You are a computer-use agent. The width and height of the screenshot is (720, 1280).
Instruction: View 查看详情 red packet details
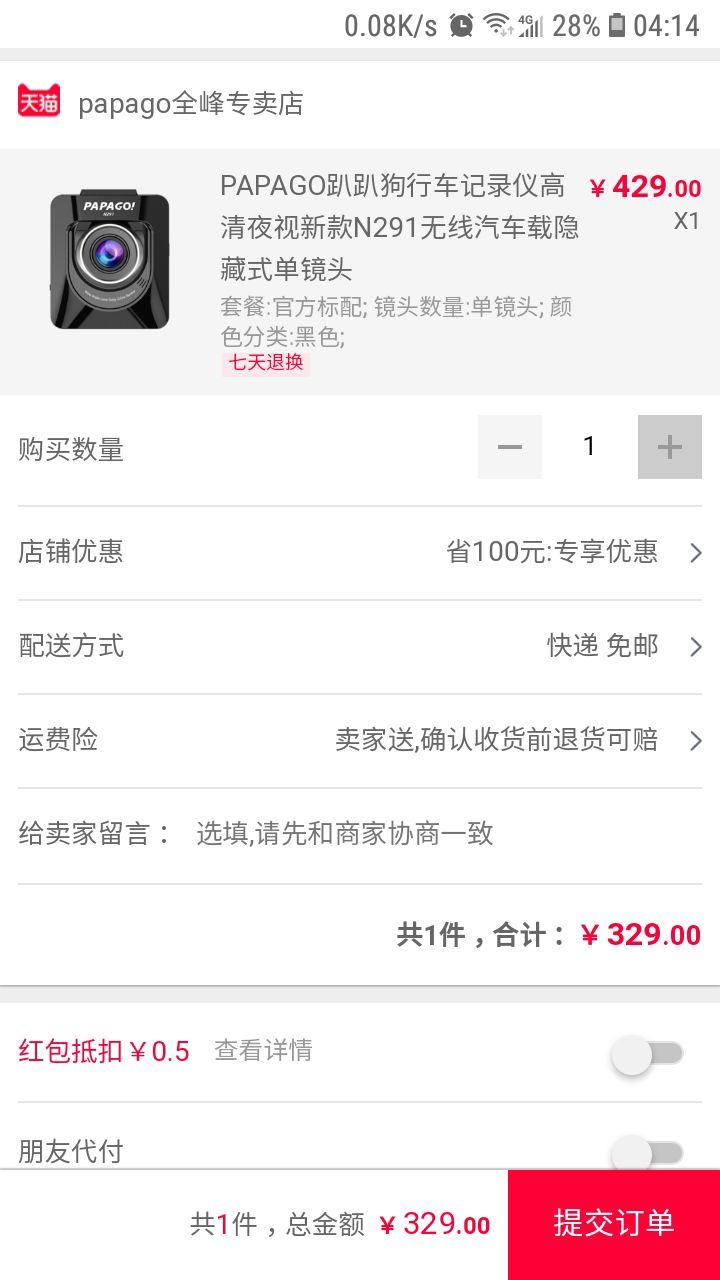coord(263,1050)
